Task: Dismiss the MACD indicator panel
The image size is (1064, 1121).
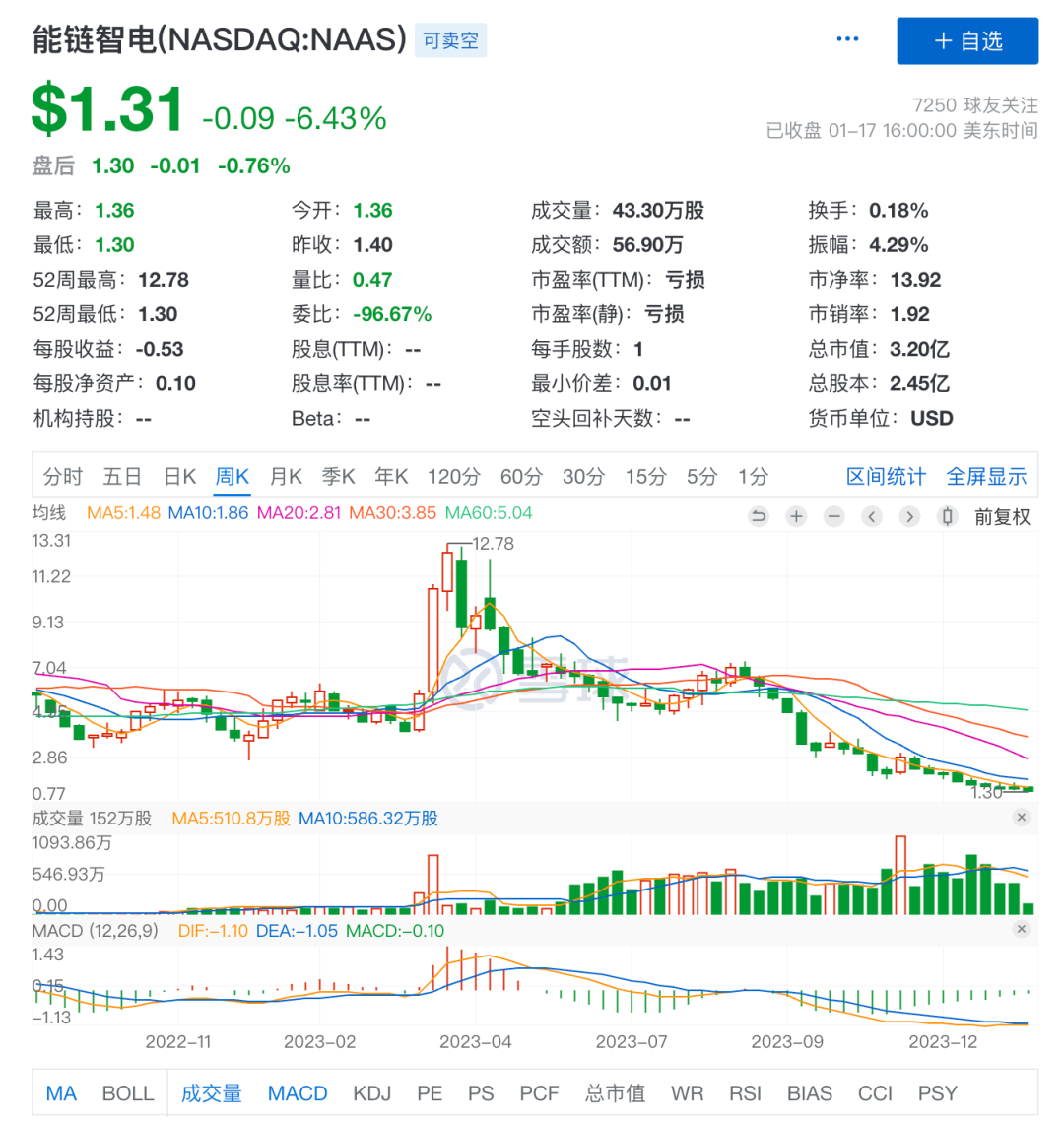Action: click(1022, 930)
